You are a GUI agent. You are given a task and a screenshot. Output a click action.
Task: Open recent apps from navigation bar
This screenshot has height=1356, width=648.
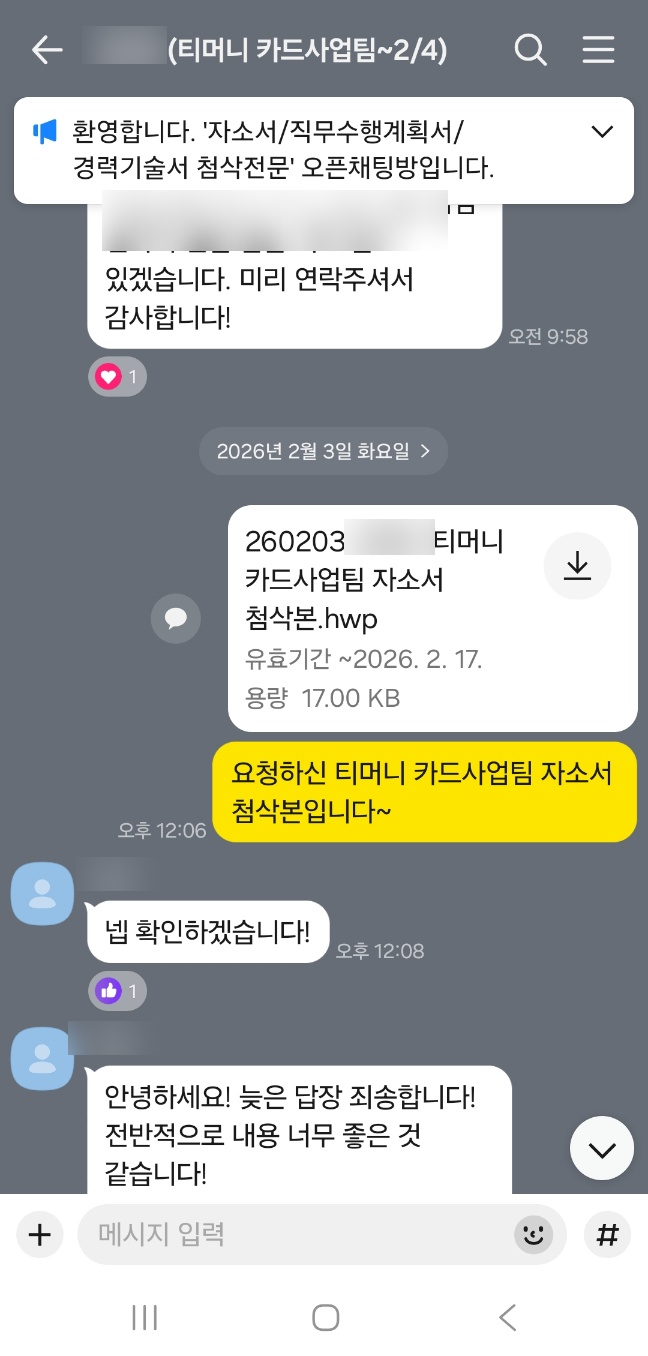pos(145,1318)
